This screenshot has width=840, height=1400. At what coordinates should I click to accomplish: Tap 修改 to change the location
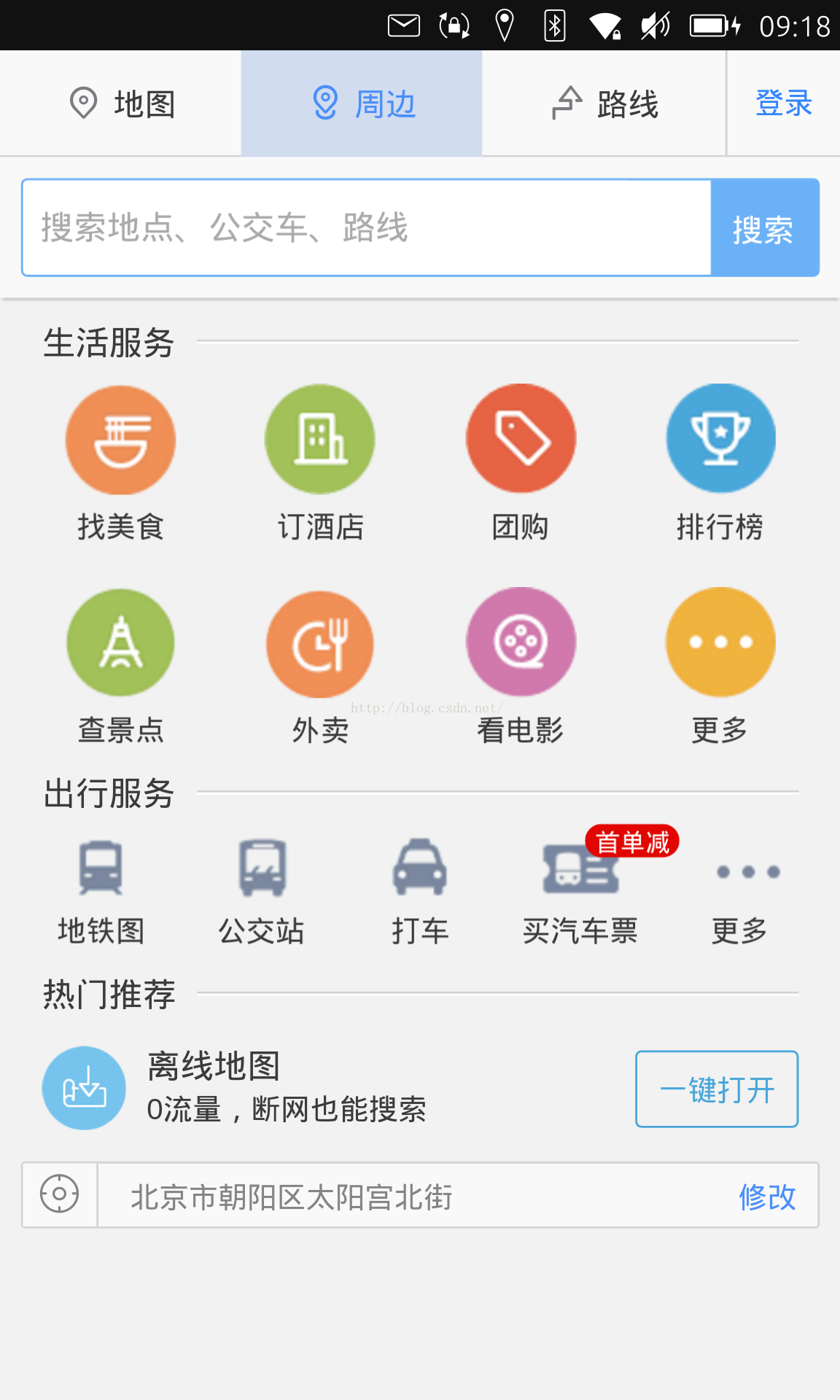click(x=767, y=1197)
